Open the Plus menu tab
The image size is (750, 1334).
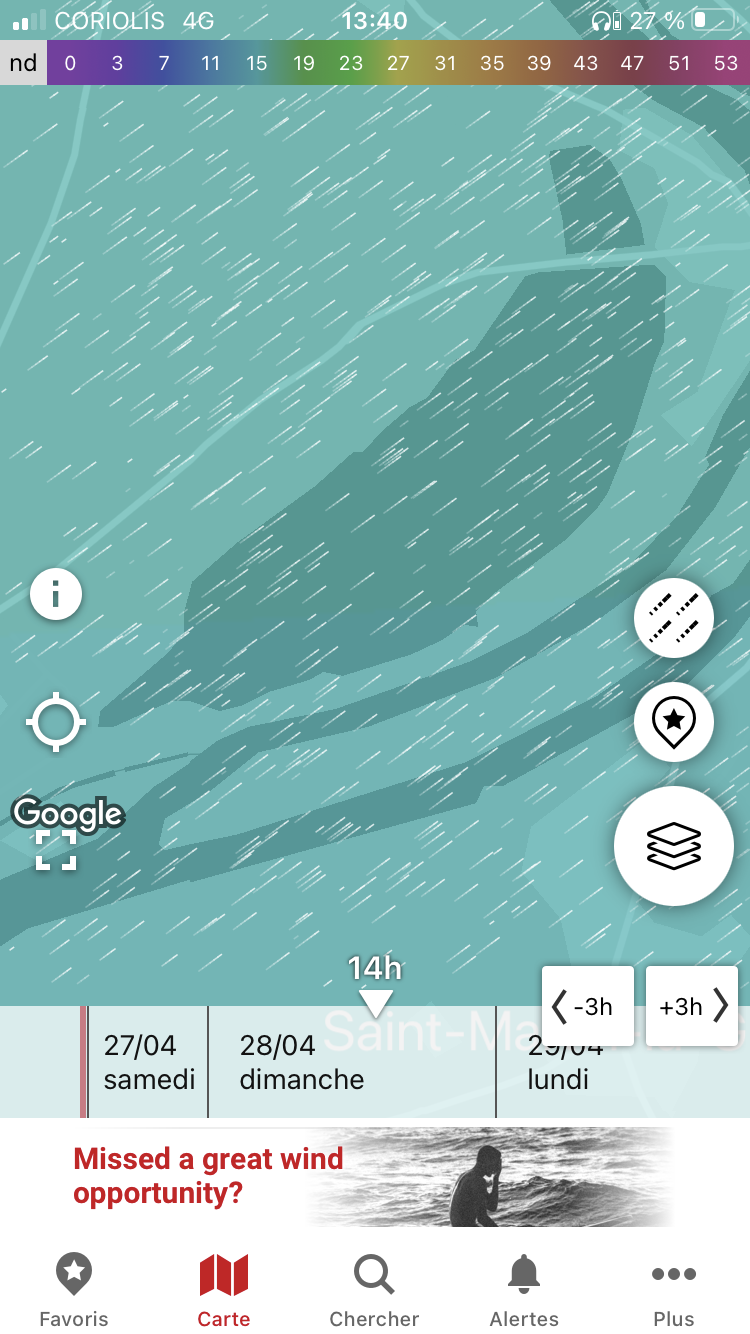(x=673, y=1290)
